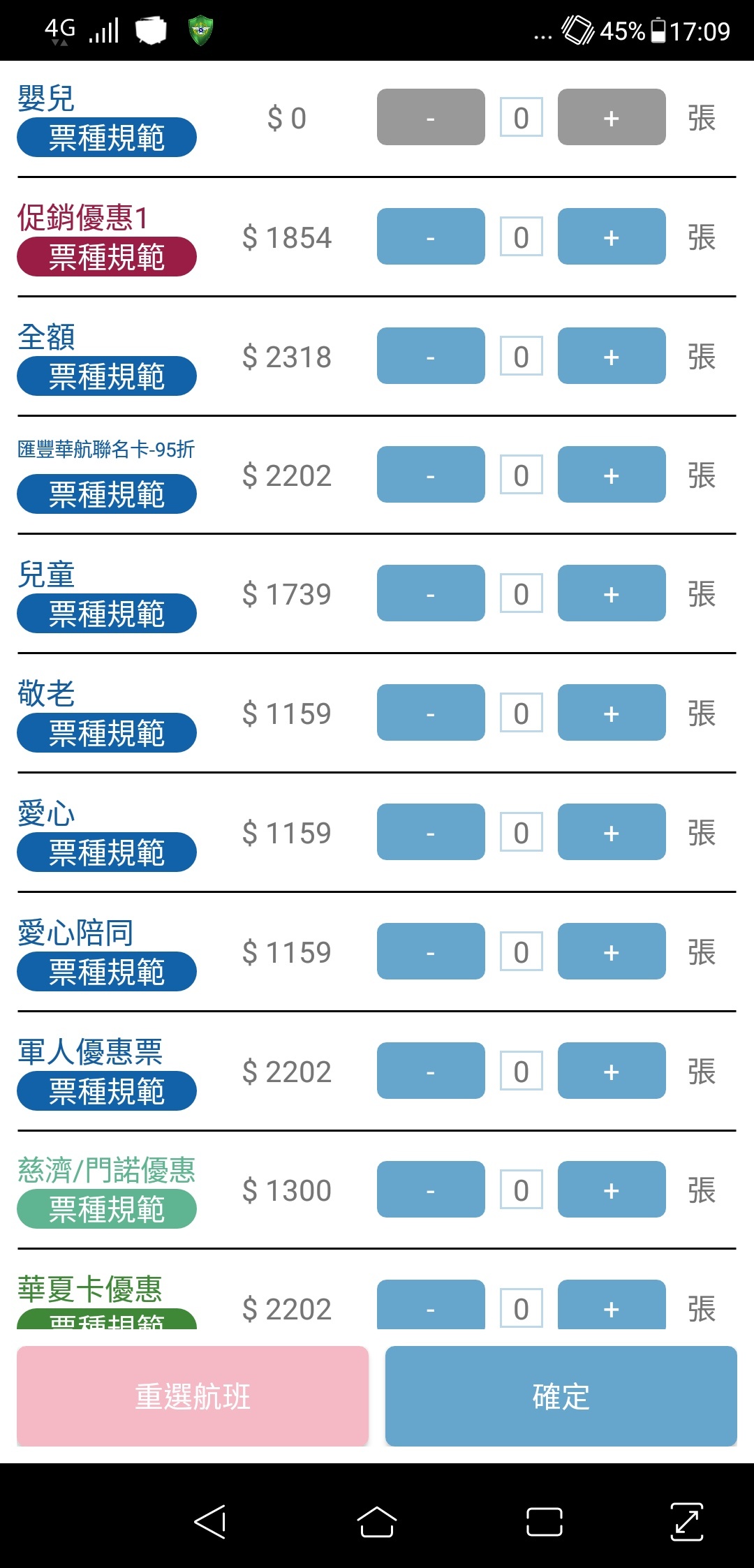Image resolution: width=754 pixels, height=1568 pixels.
Task: Open 票種規範 for 慈濟/門諾優惠
Action: tap(107, 1209)
